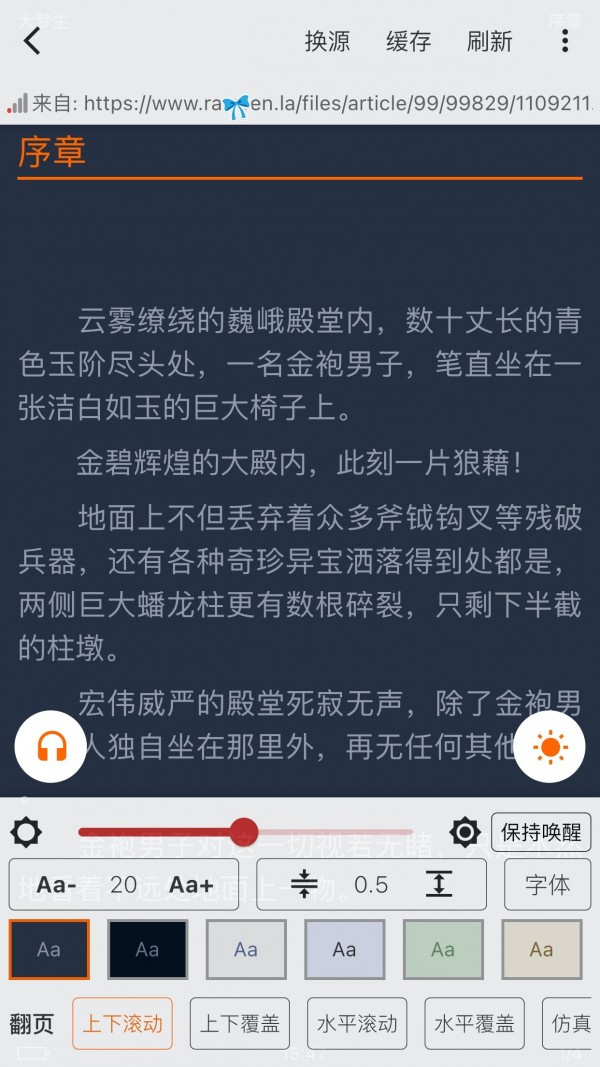The width and height of the screenshot is (600, 1067).
Task: Reduce line spacing
Action: point(304,884)
